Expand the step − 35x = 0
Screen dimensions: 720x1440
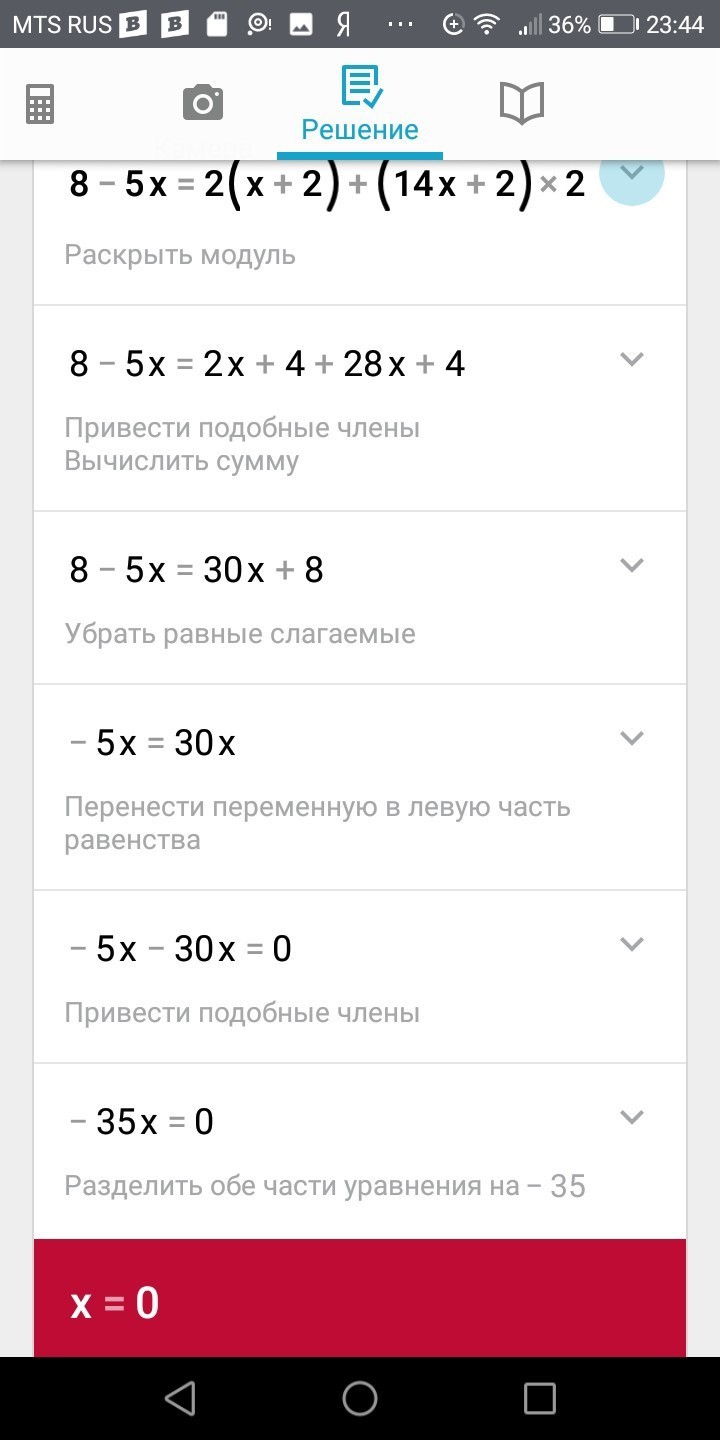pos(631,1117)
